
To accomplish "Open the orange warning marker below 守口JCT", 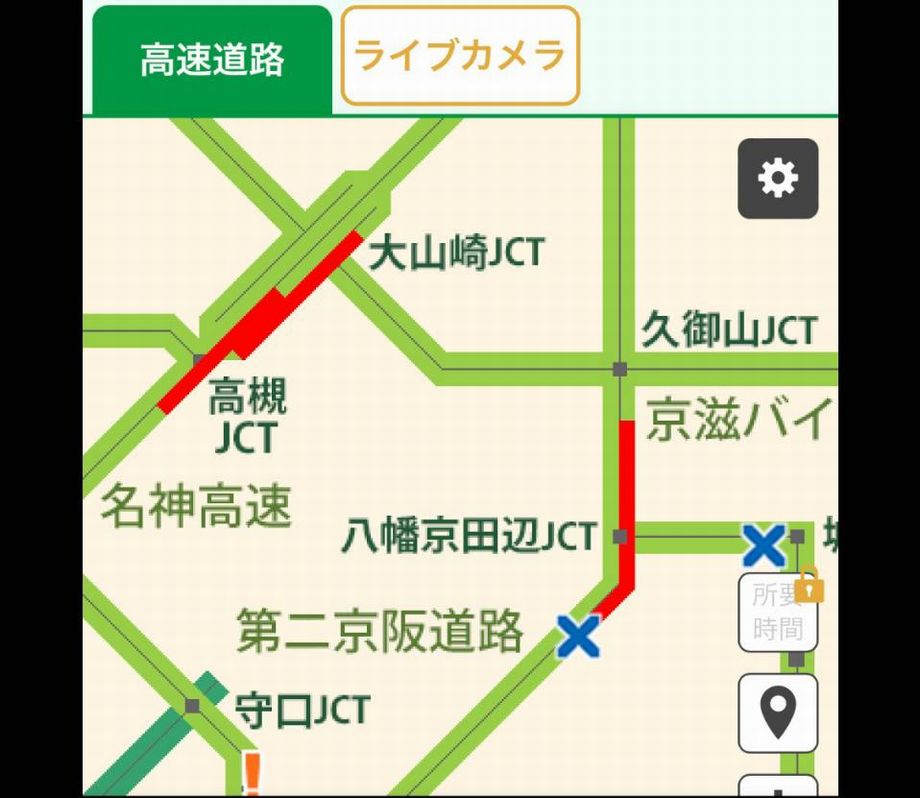I will [x=251, y=773].
